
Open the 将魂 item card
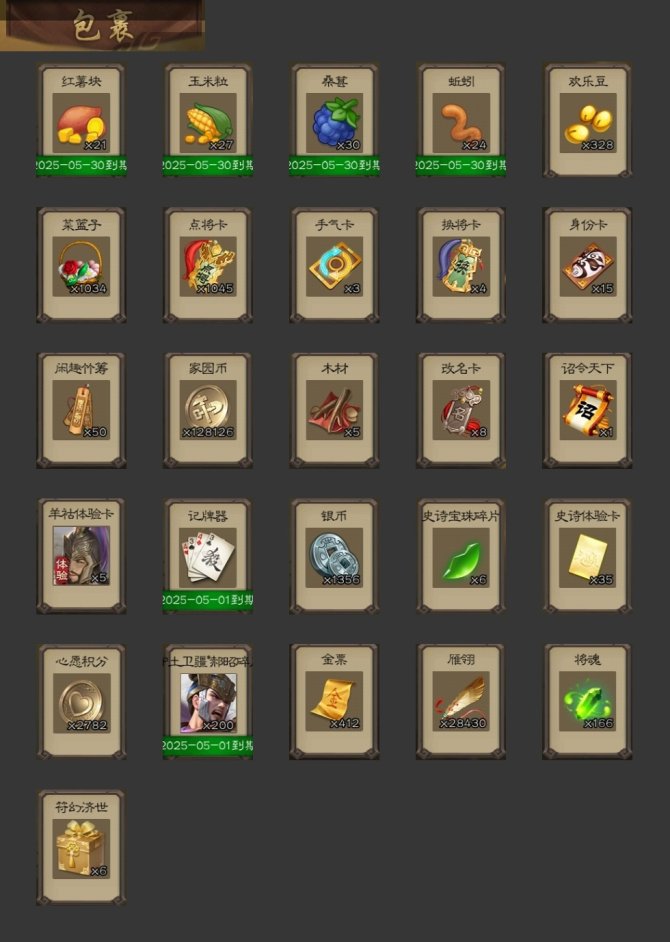point(588,701)
